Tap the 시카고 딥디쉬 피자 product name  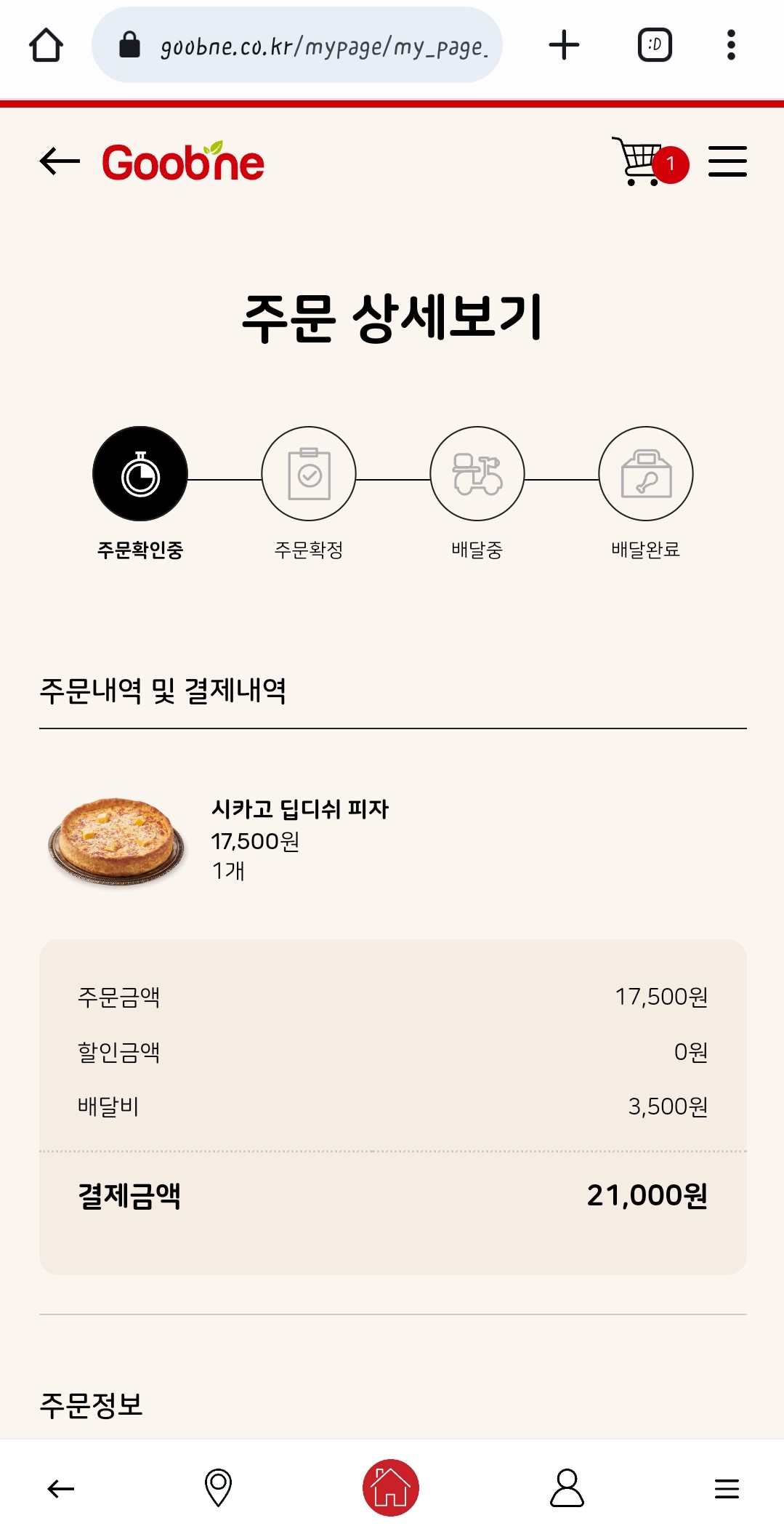click(300, 809)
